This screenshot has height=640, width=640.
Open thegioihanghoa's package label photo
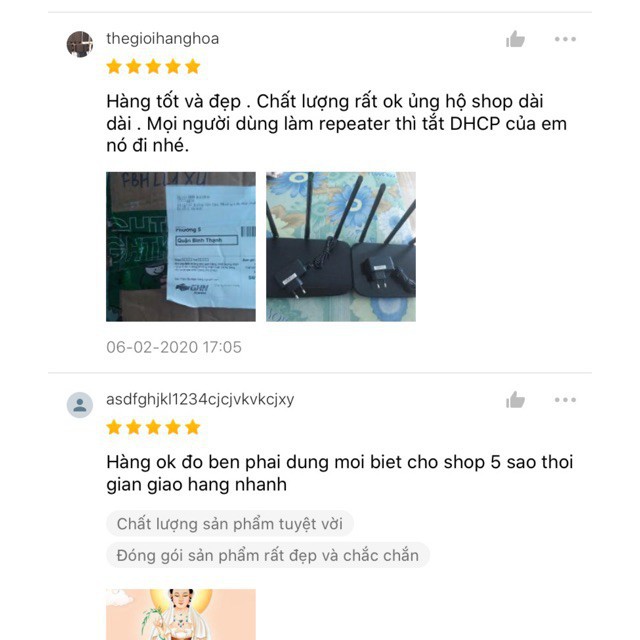point(181,246)
